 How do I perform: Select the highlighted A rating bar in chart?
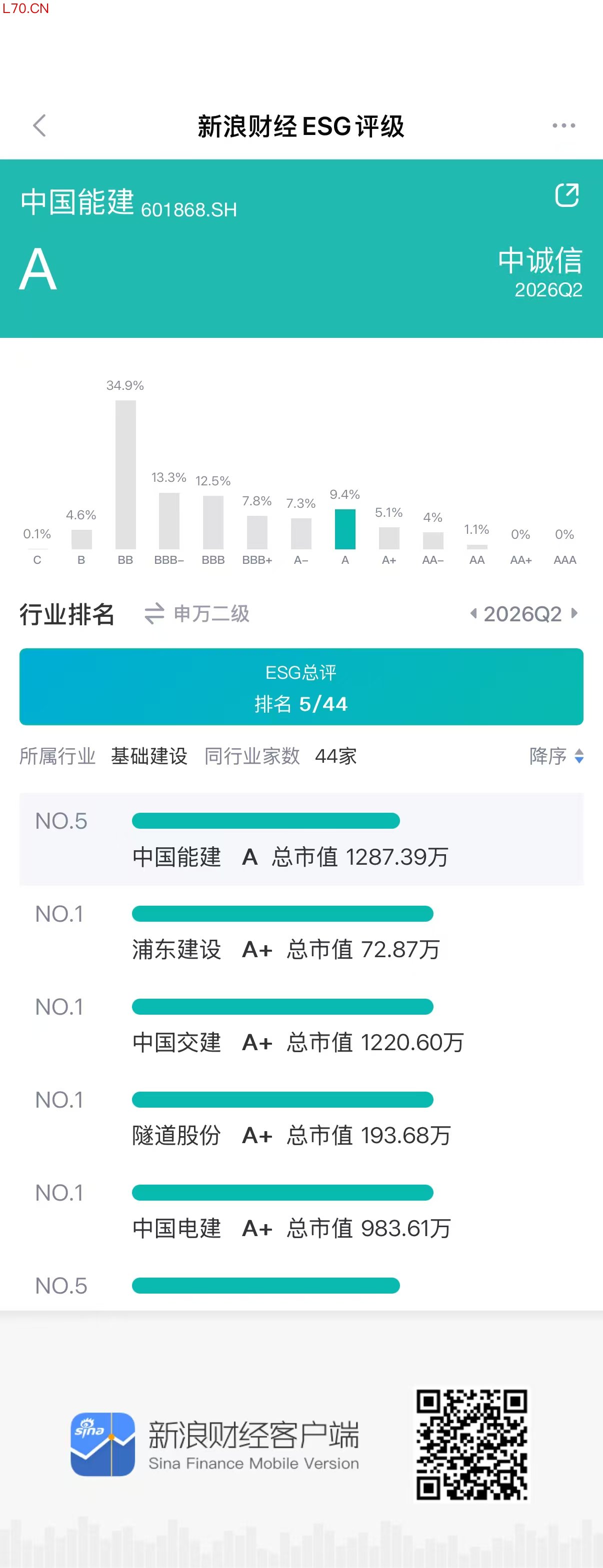coord(344,529)
